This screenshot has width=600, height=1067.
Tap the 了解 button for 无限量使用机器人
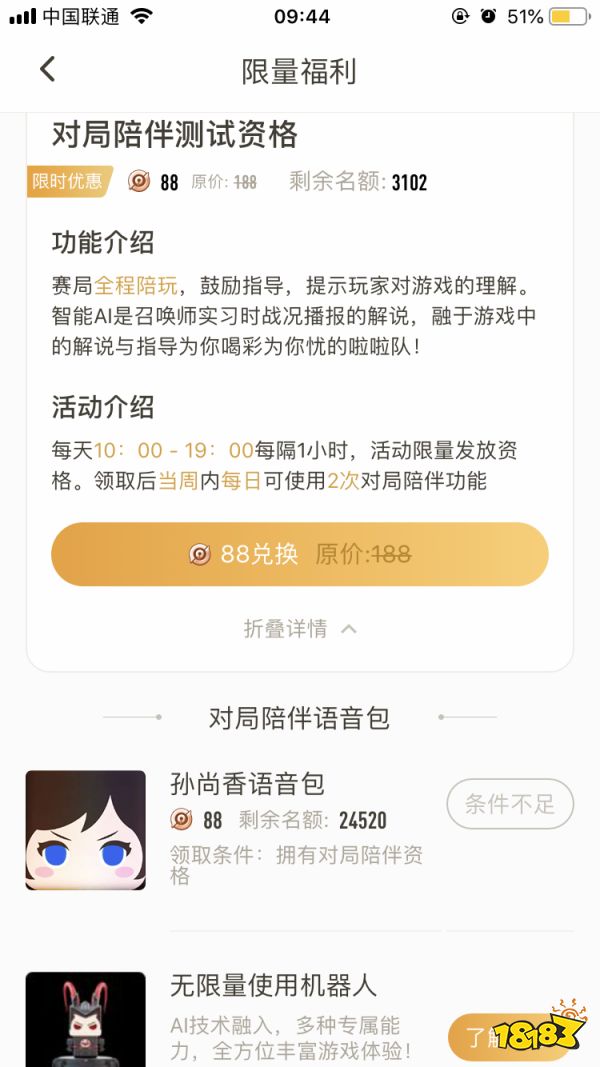488,1037
